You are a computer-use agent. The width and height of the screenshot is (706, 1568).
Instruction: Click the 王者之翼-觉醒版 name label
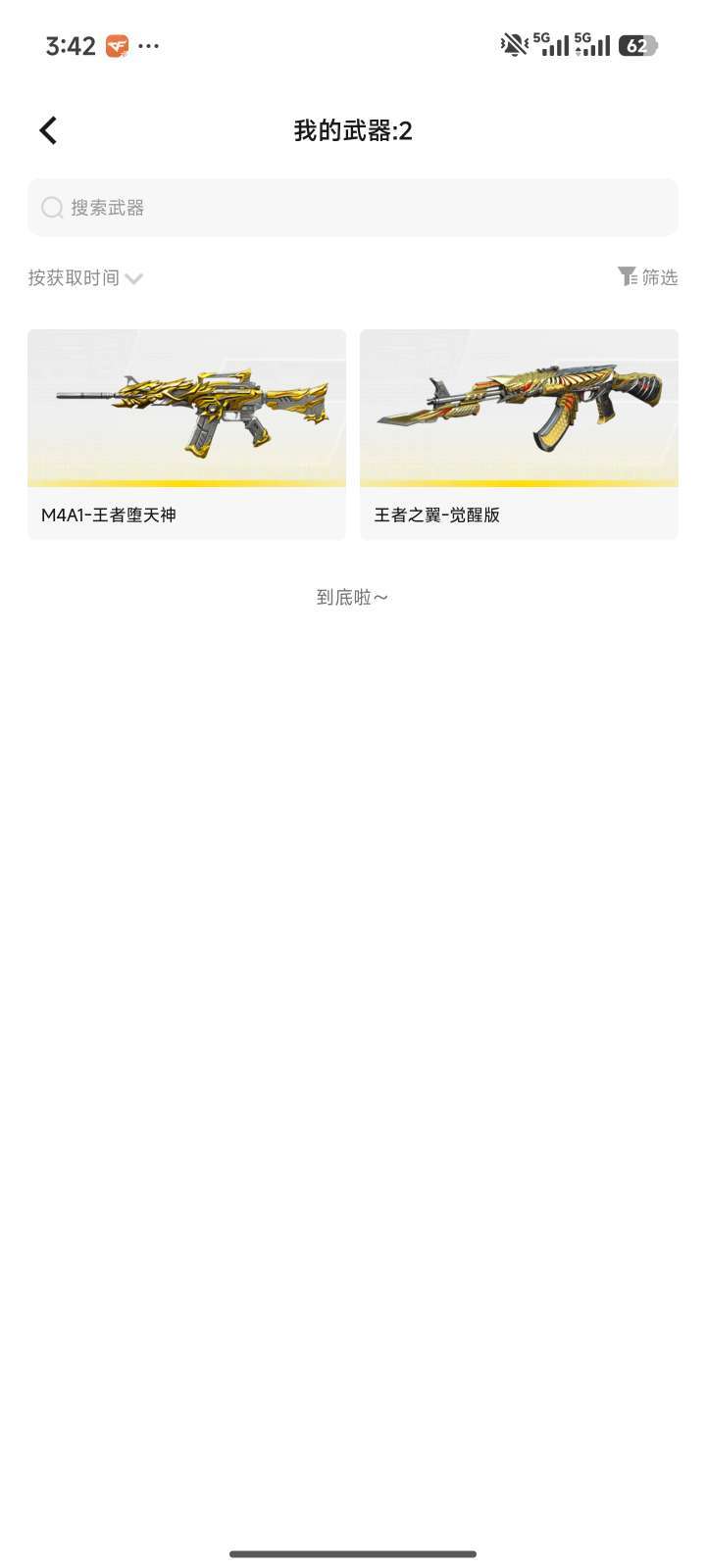[x=439, y=514]
